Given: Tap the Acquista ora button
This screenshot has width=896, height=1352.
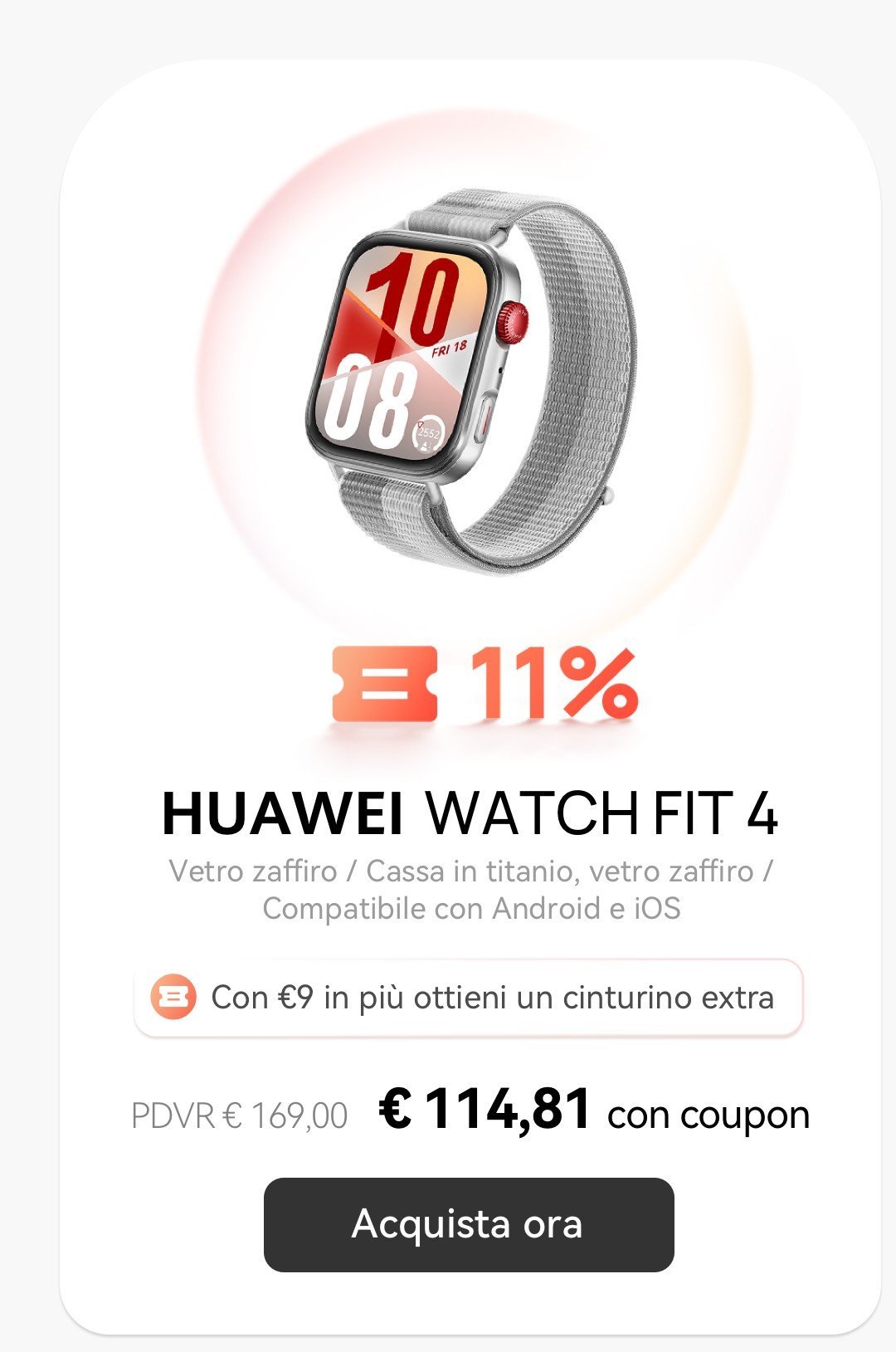Looking at the screenshot, I should click(469, 1224).
